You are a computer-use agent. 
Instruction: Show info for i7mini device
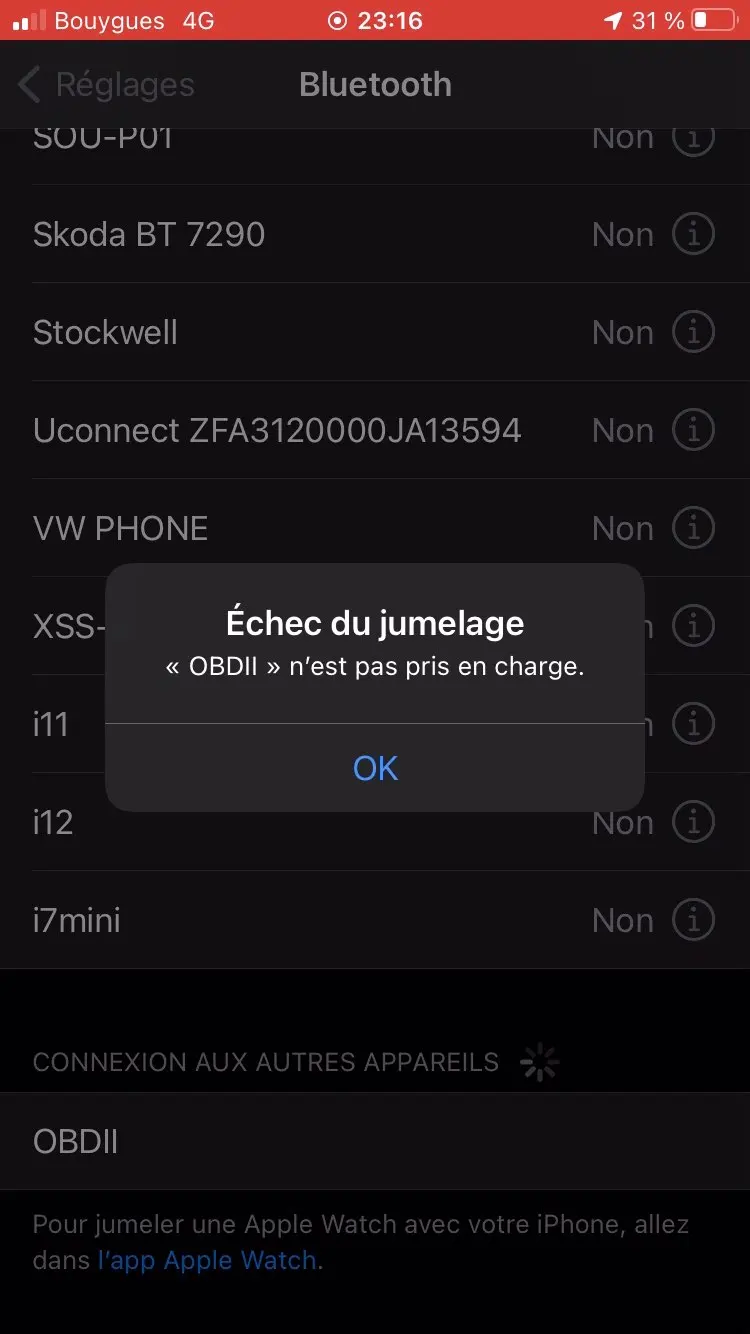click(693, 920)
